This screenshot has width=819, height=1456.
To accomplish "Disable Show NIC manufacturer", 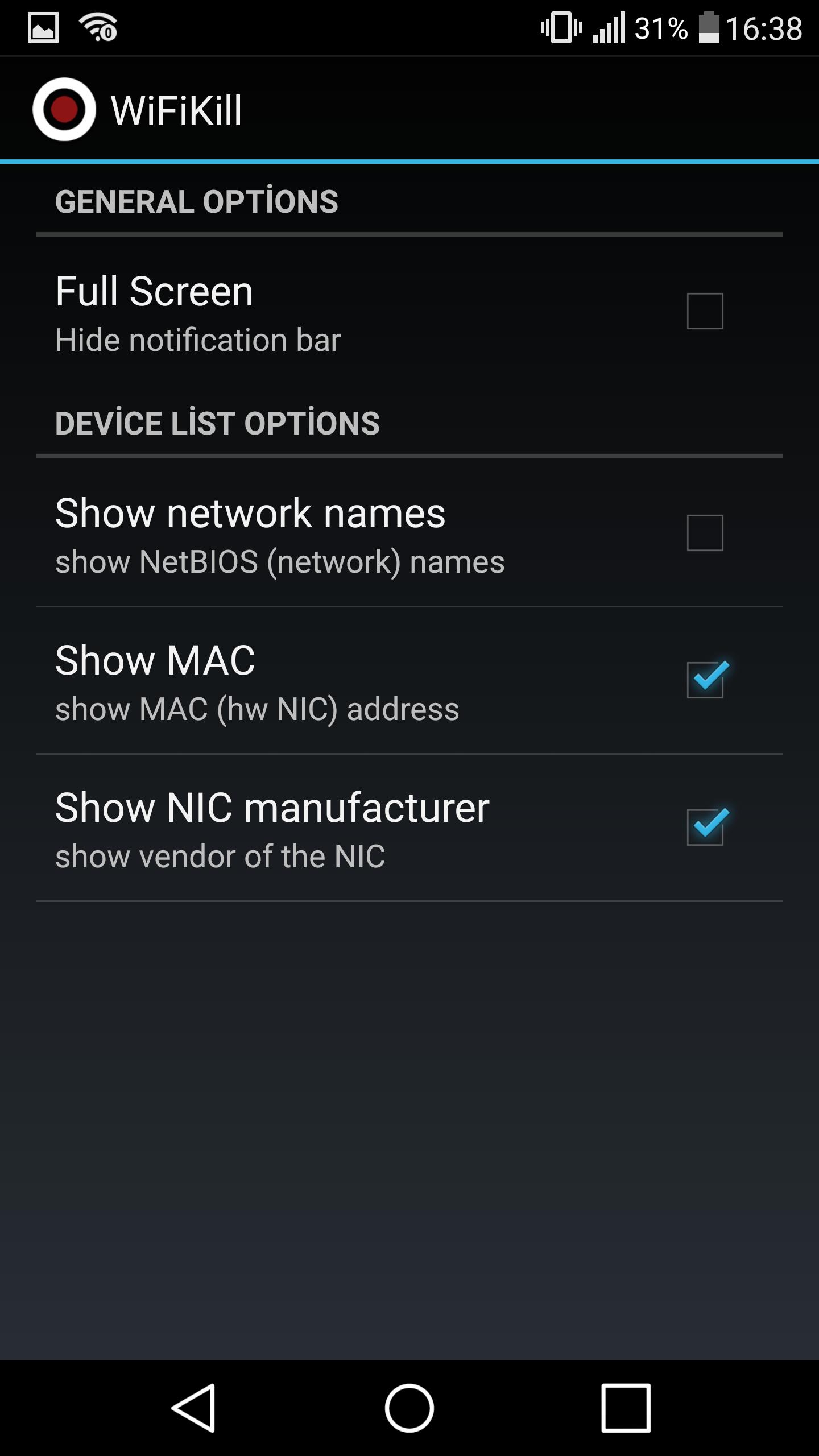I will pos(705,827).
